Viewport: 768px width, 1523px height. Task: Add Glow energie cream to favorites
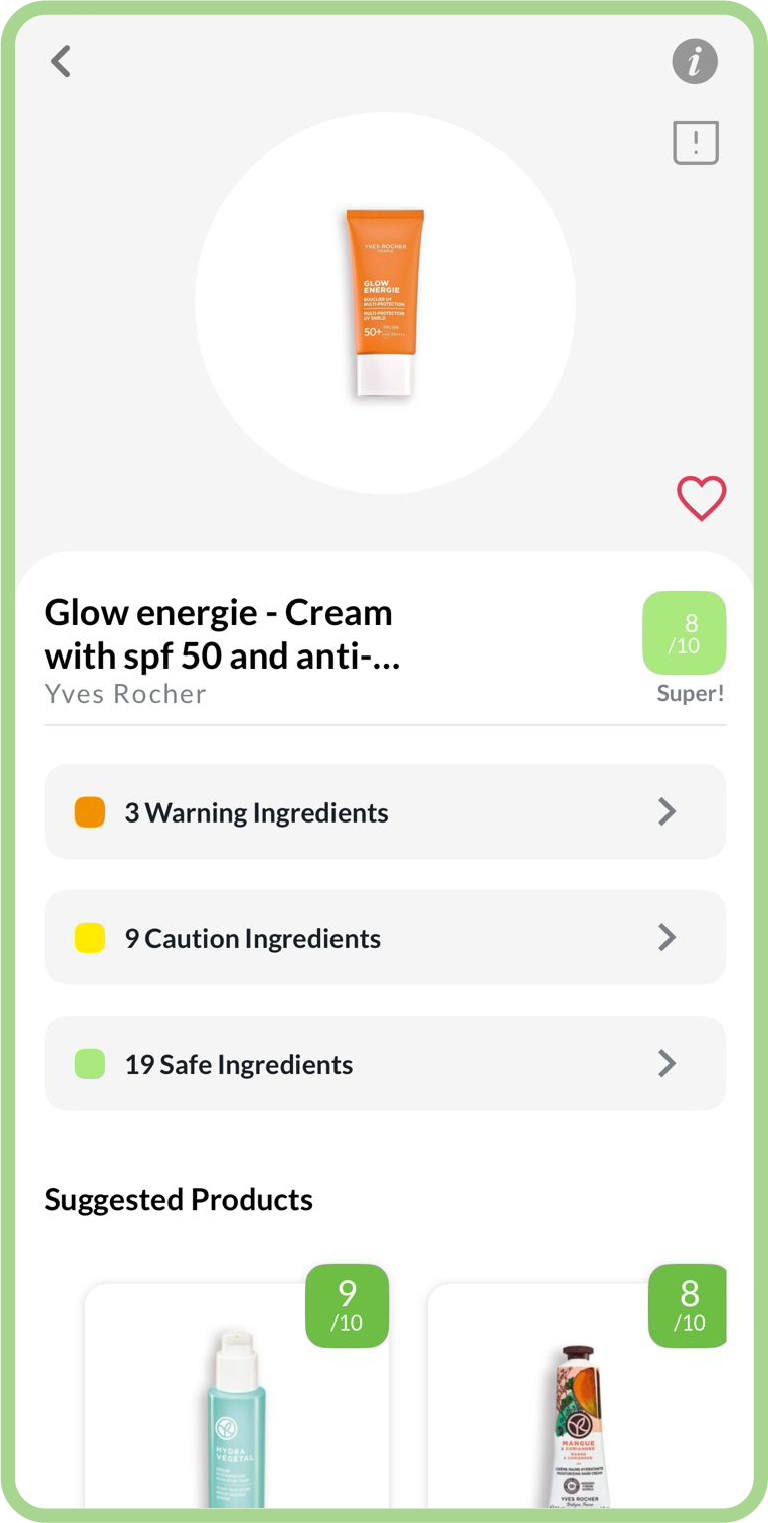coord(701,498)
